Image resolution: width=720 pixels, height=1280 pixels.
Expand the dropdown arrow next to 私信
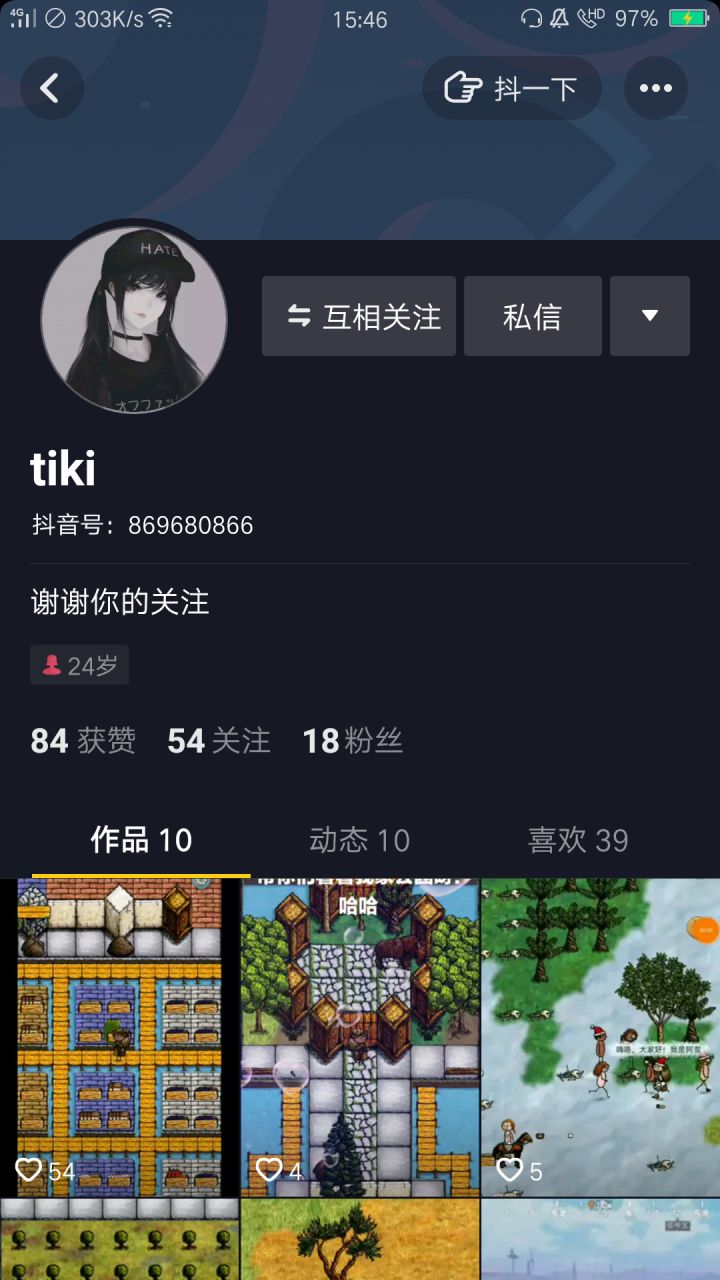pyautogui.click(x=650, y=316)
